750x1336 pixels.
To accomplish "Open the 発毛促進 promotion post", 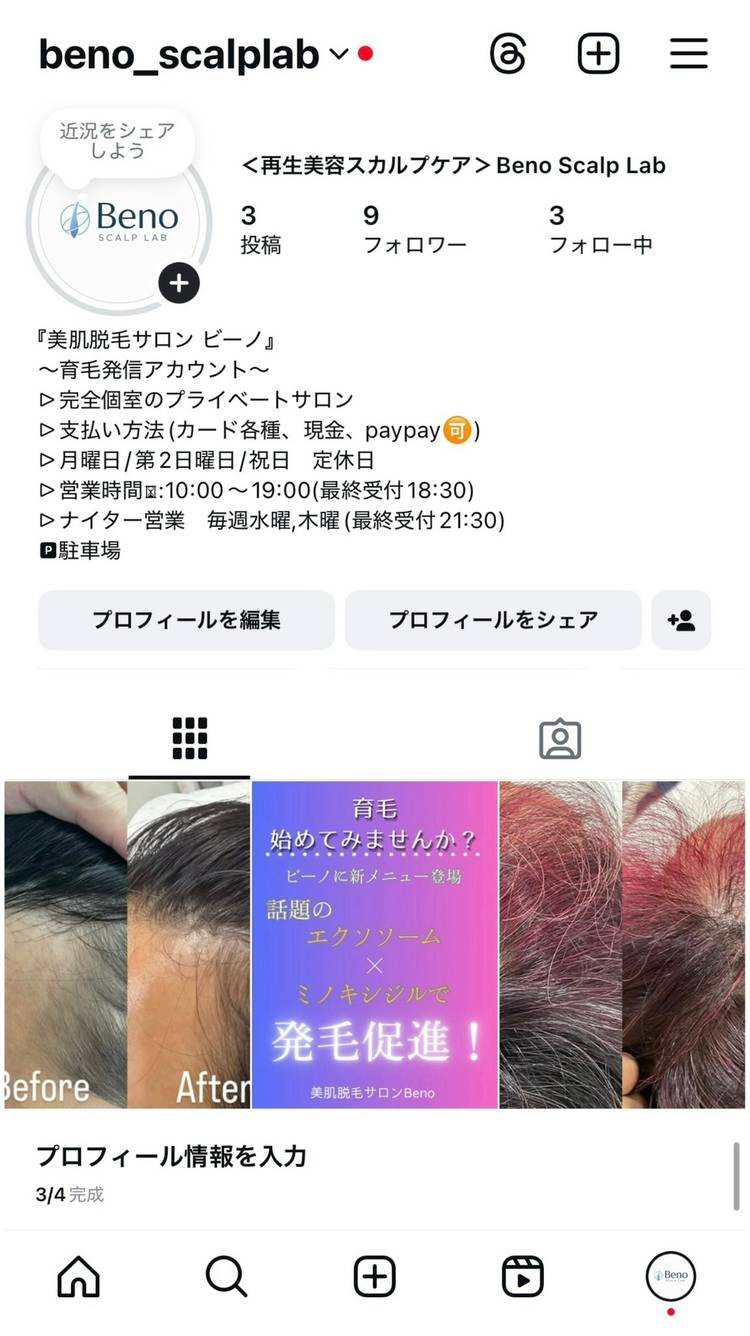I will point(375,944).
